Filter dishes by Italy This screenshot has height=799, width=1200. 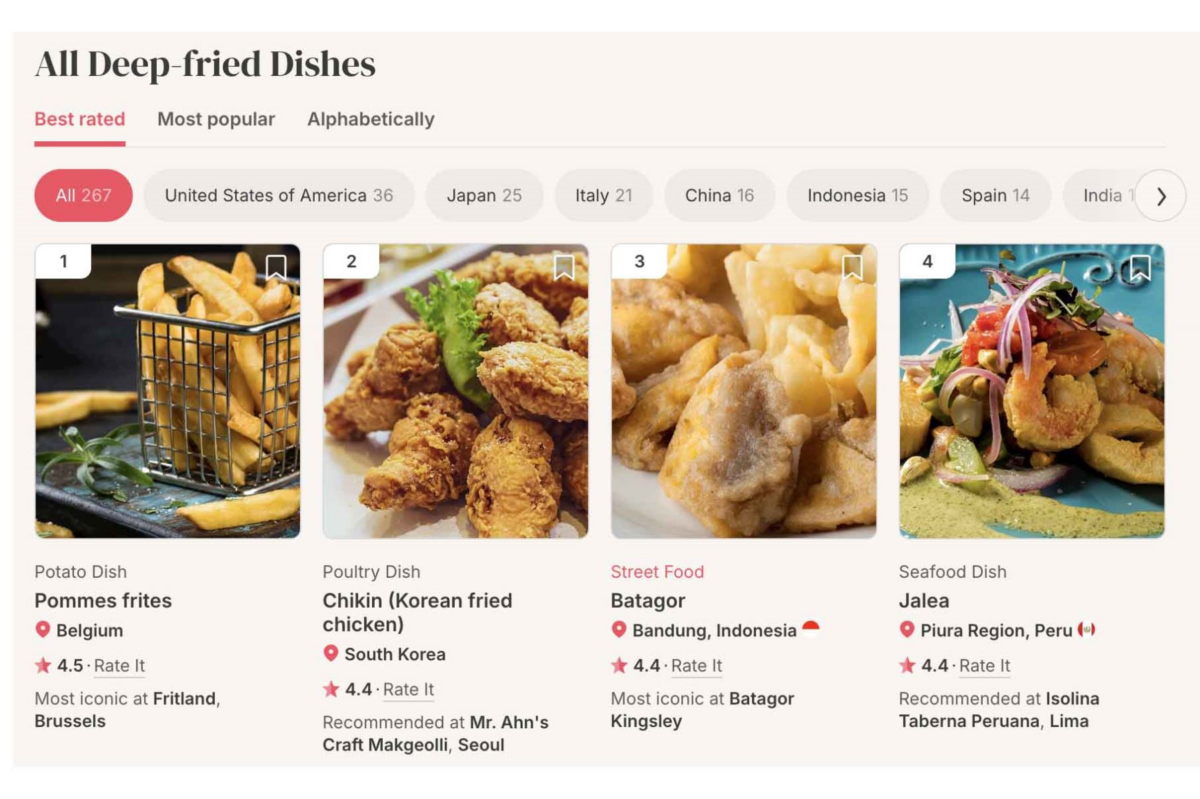[x=603, y=195]
